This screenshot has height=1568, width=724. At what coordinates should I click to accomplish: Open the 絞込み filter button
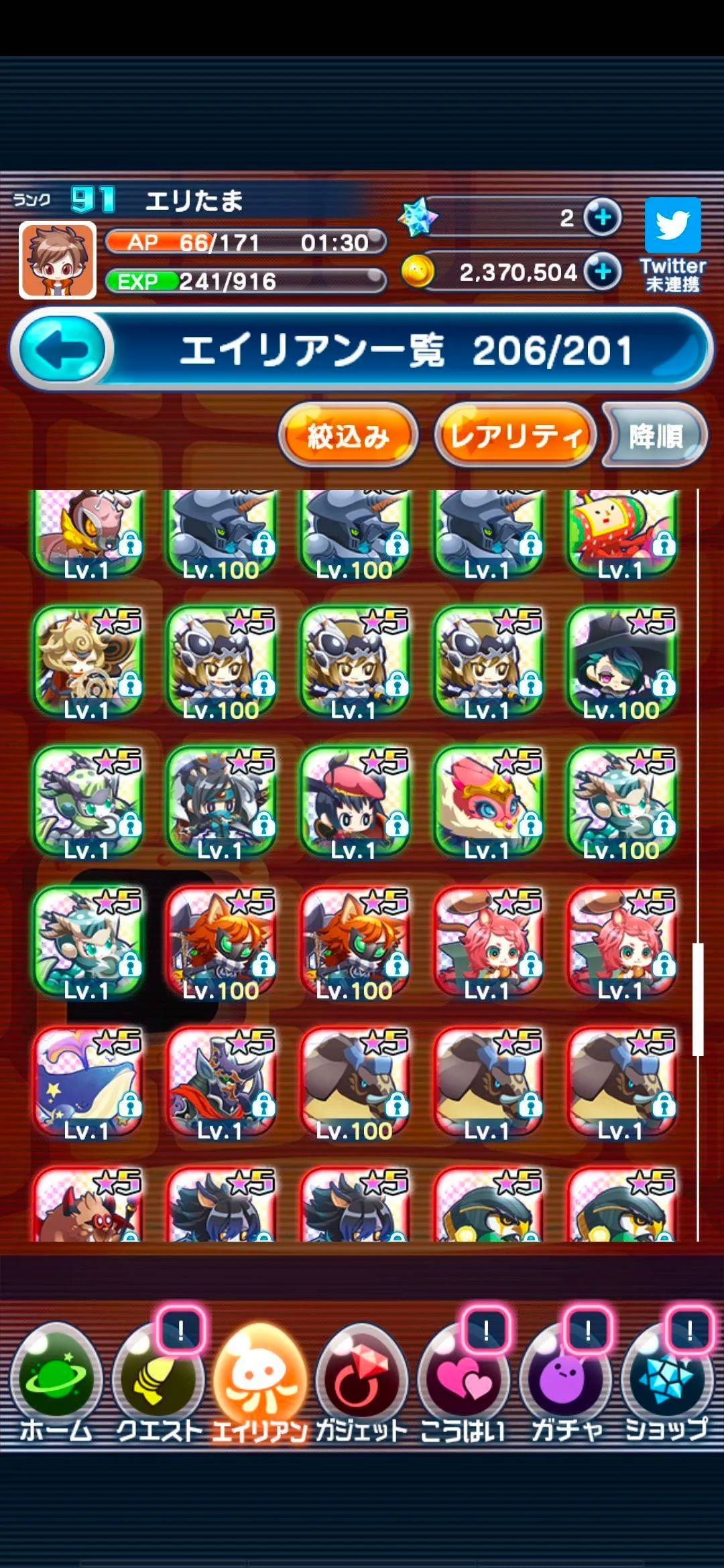pyautogui.click(x=348, y=436)
